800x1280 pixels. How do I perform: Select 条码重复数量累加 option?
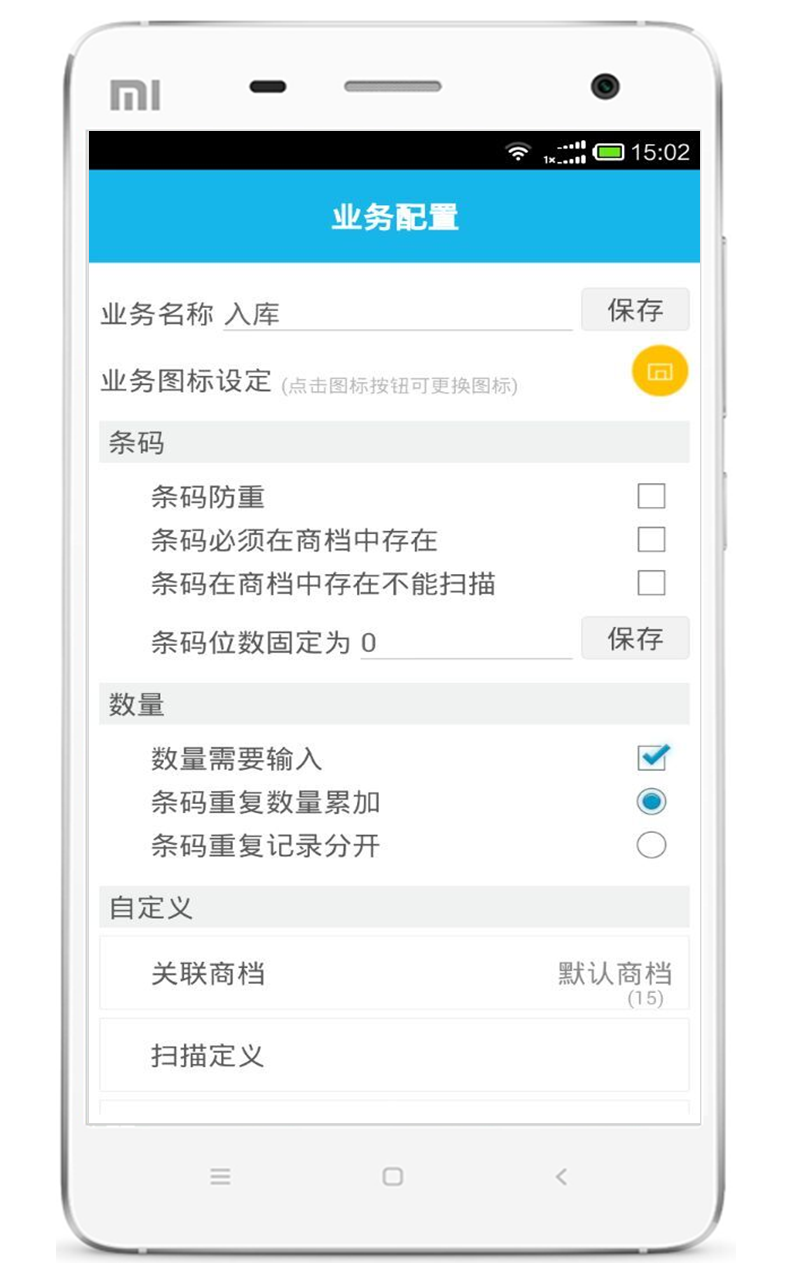point(651,802)
